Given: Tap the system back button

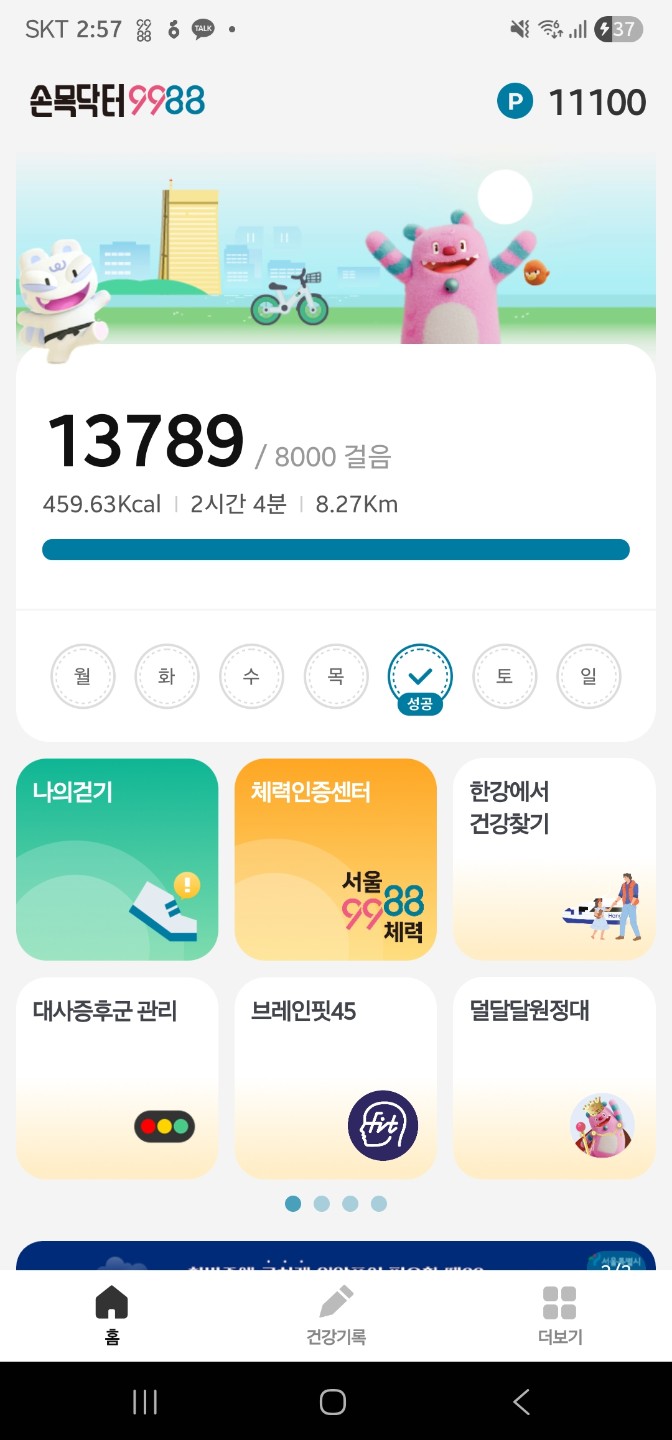Looking at the screenshot, I should pyautogui.click(x=521, y=1402).
